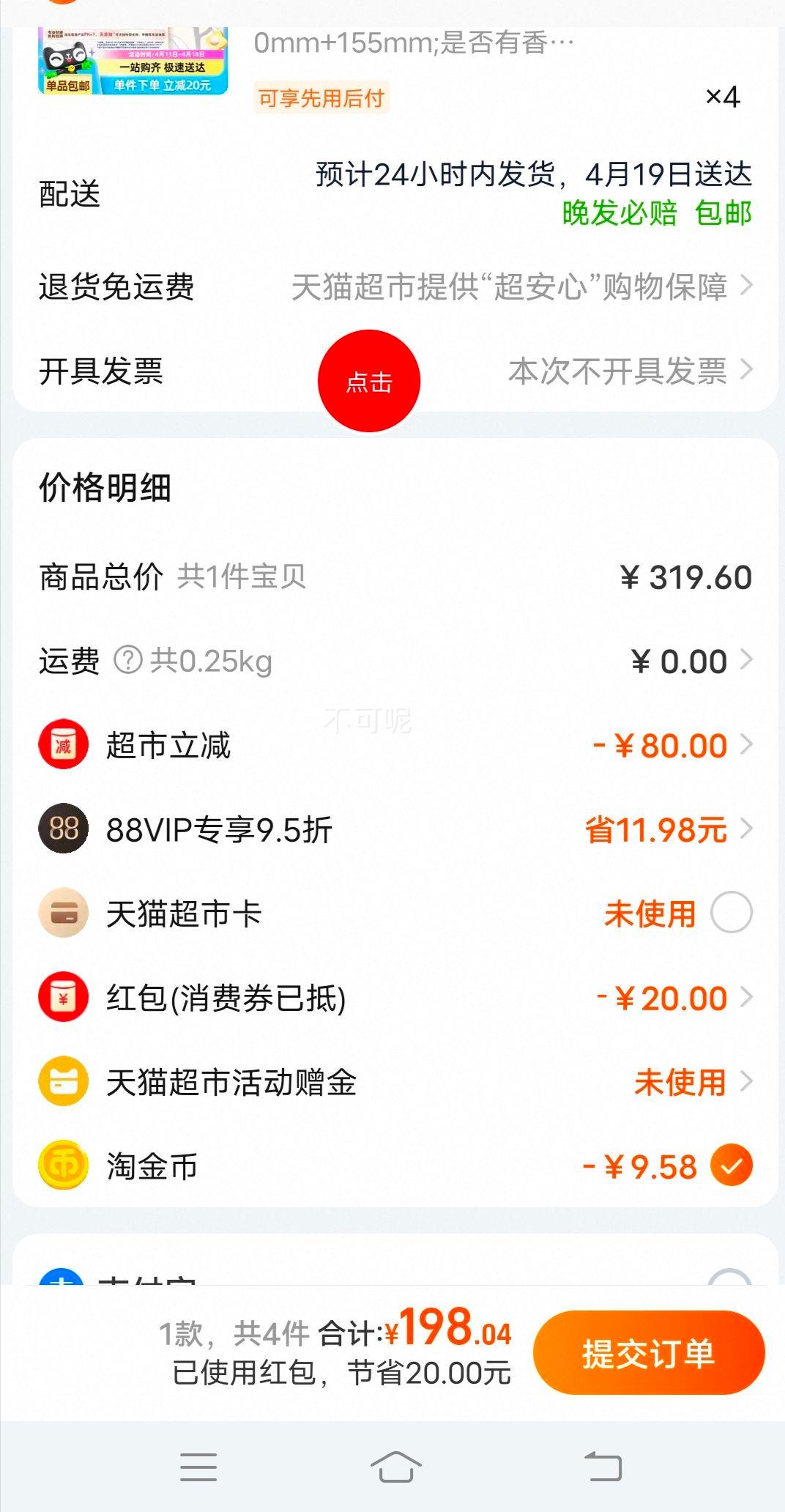Click the 淘金币 gold coin icon
This screenshot has width=785, height=1512.
point(63,1166)
